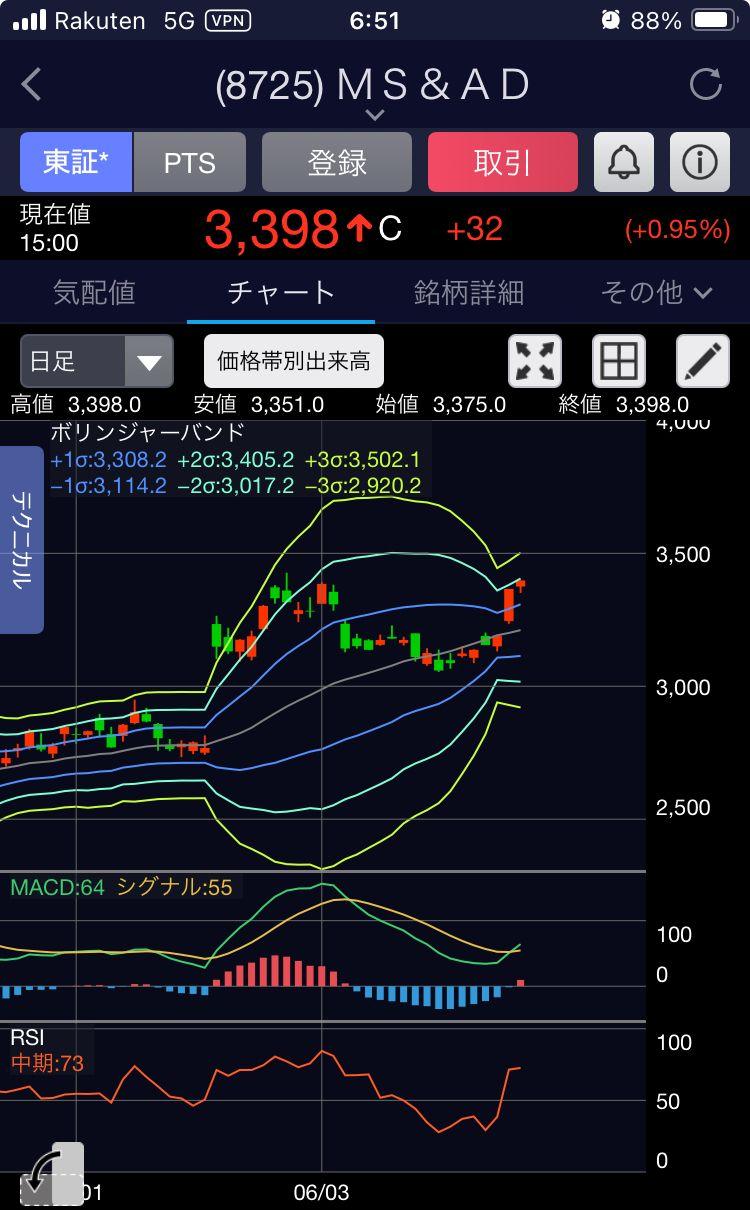Select the 東証 exchange tab

75,162
